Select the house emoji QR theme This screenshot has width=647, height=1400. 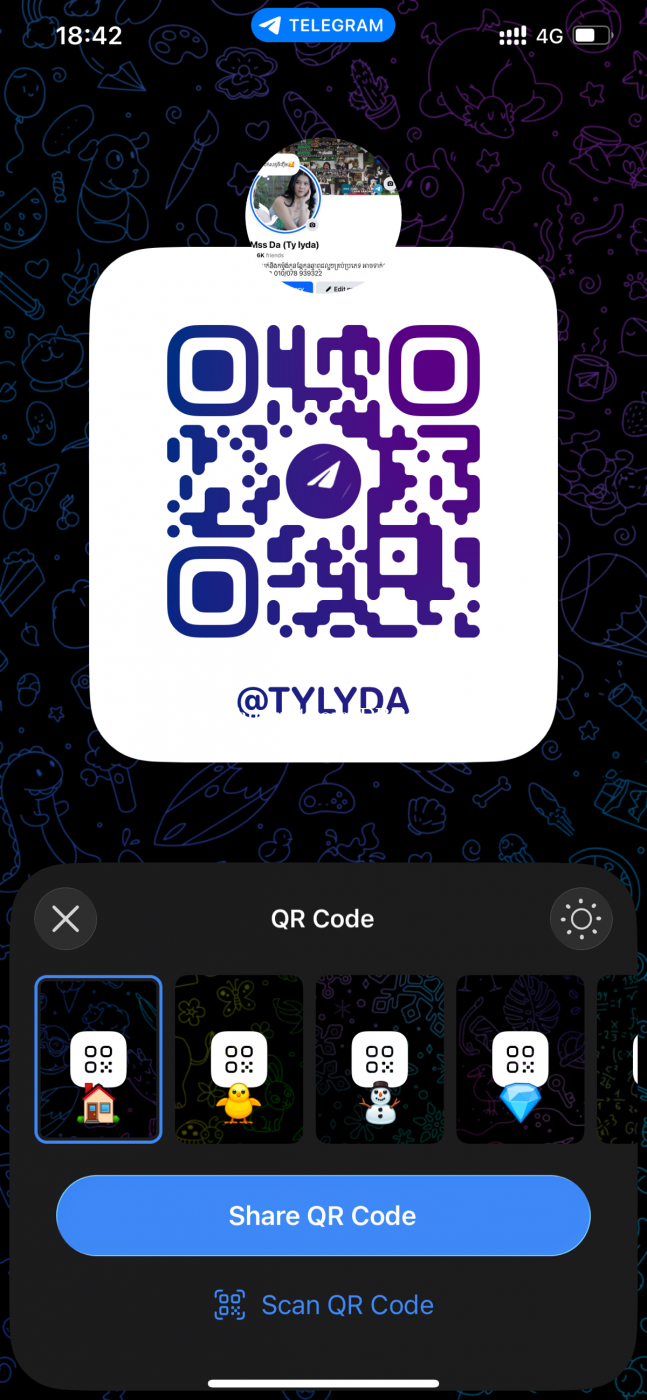tap(98, 1059)
